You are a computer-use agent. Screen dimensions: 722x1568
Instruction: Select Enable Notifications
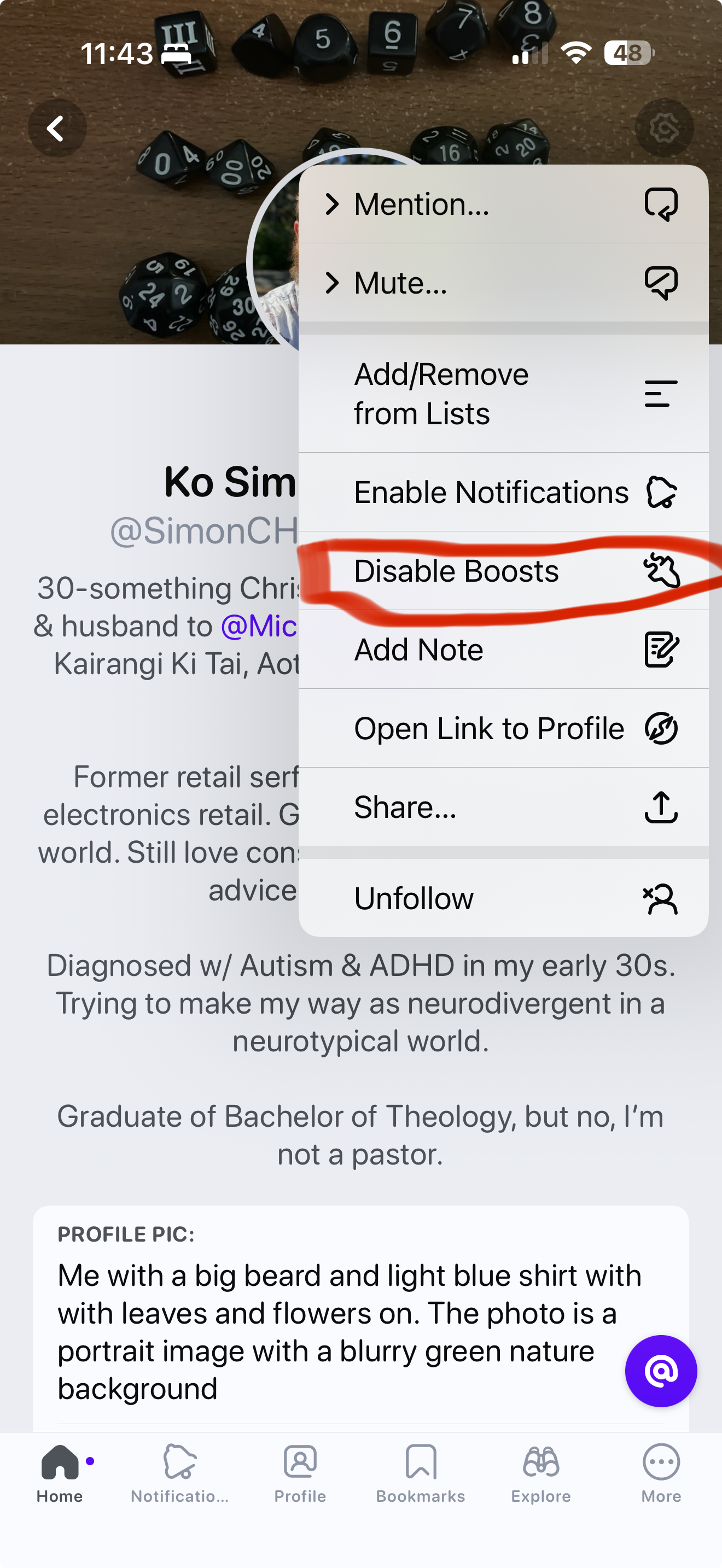click(503, 492)
